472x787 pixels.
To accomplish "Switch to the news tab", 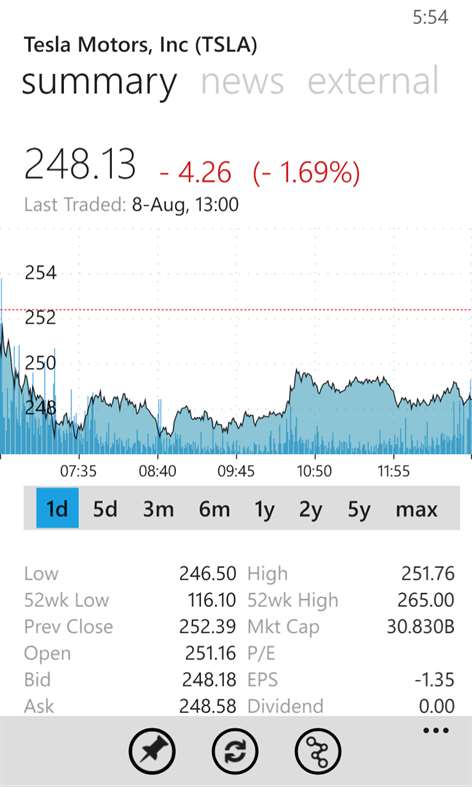I will (x=243, y=81).
